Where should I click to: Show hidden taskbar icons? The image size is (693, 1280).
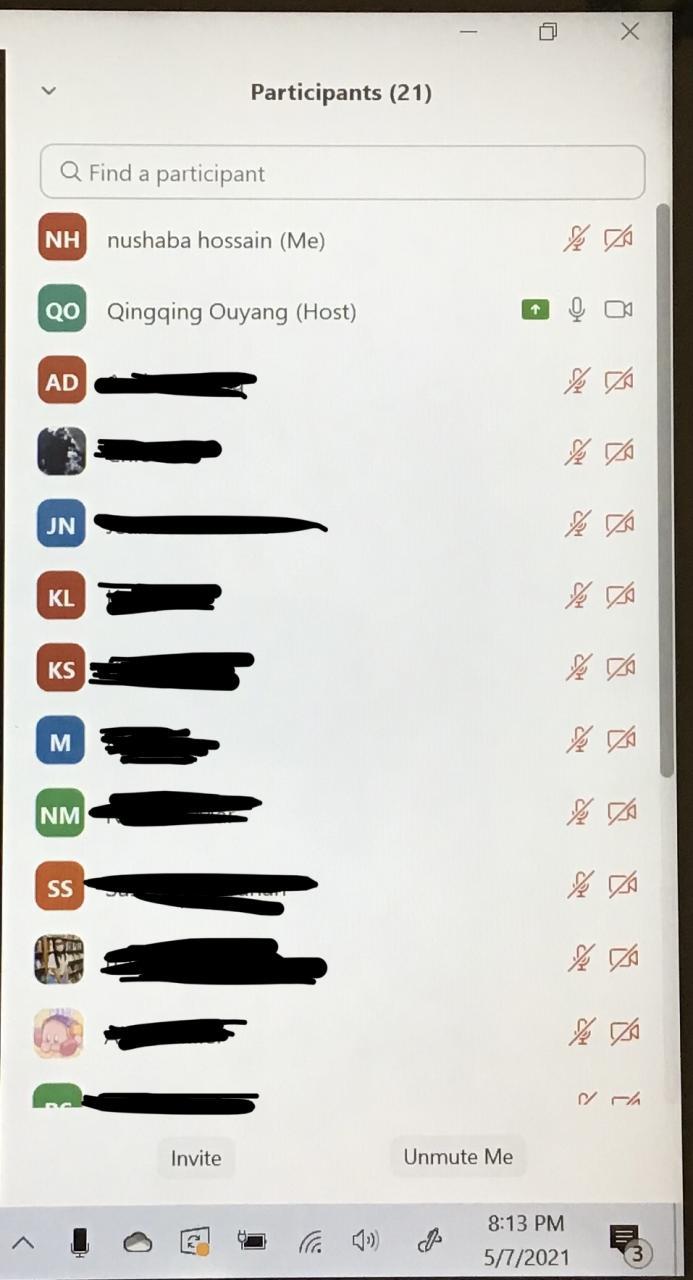[22, 1243]
